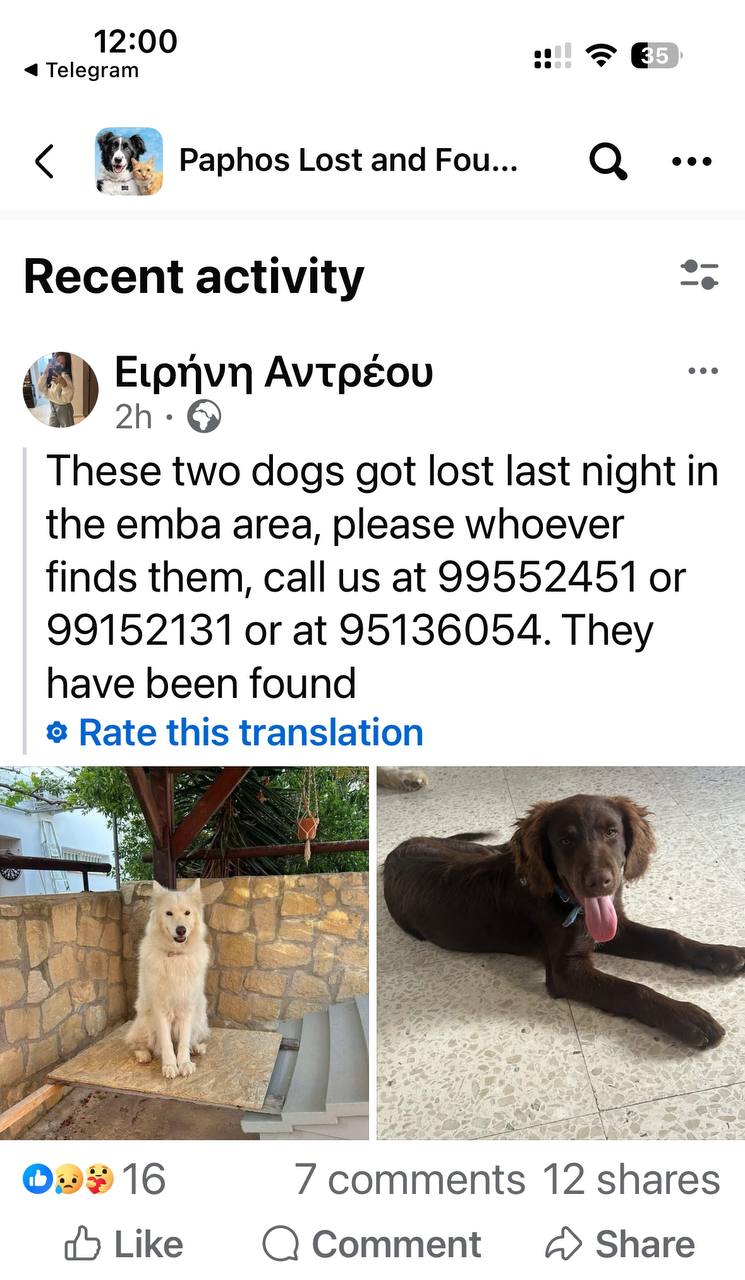The image size is (745, 1280).
Task: Open Ειρήνη Αντρέου's profile picture
Action: coord(61,390)
